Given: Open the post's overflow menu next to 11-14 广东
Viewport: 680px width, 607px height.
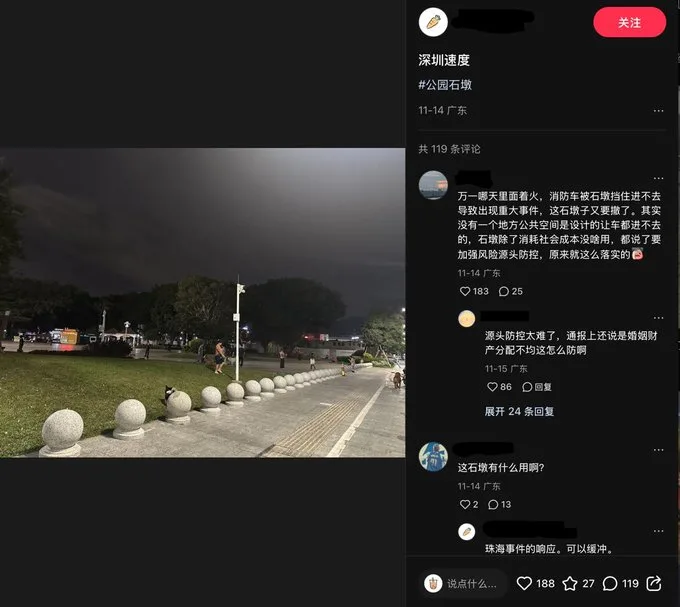Looking at the screenshot, I should pyautogui.click(x=658, y=110).
